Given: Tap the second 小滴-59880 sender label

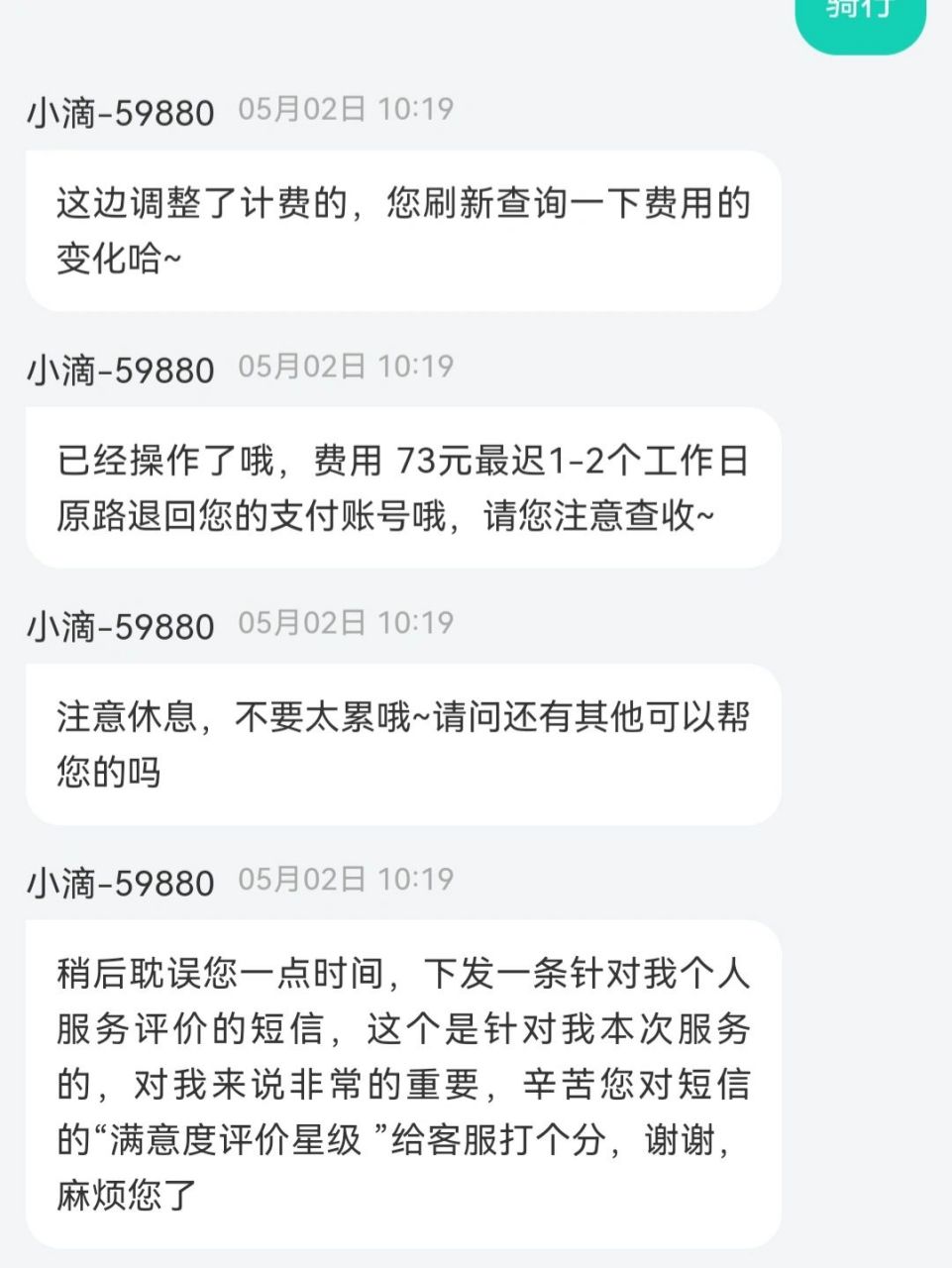Looking at the screenshot, I should pyautogui.click(x=120, y=369).
